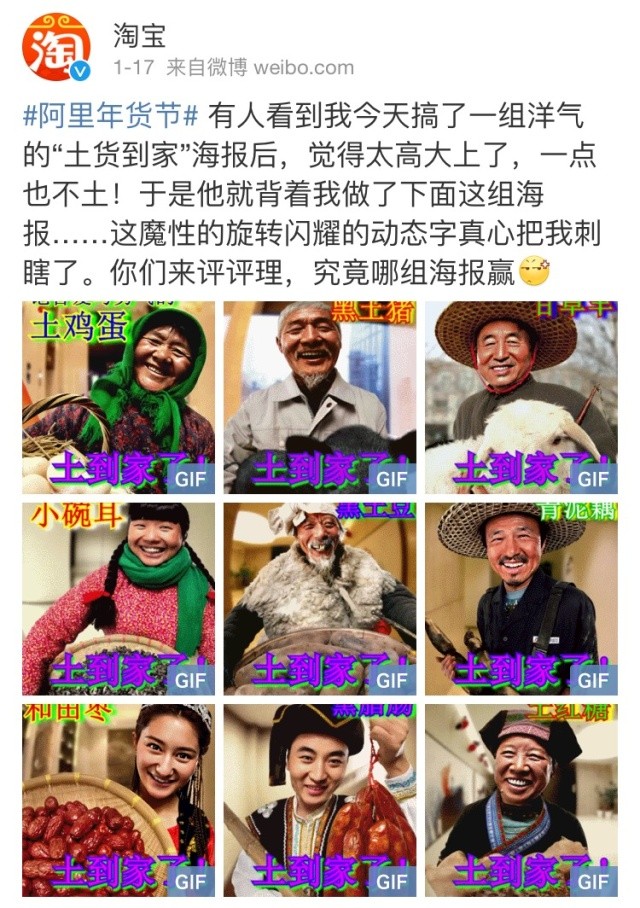
Task: View the GIF of man holding sausages
Action: pyautogui.click(x=319, y=799)
